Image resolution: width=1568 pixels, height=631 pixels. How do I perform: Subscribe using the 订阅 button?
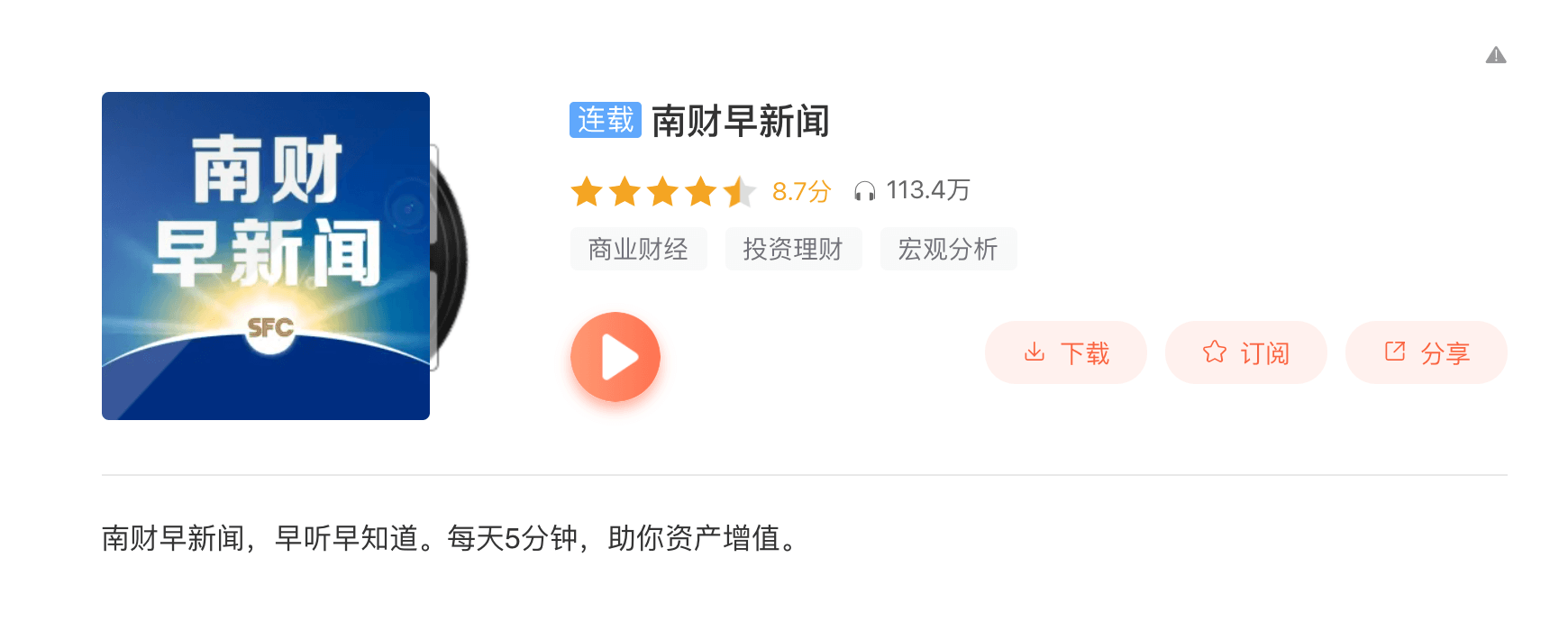point(1246,352)
